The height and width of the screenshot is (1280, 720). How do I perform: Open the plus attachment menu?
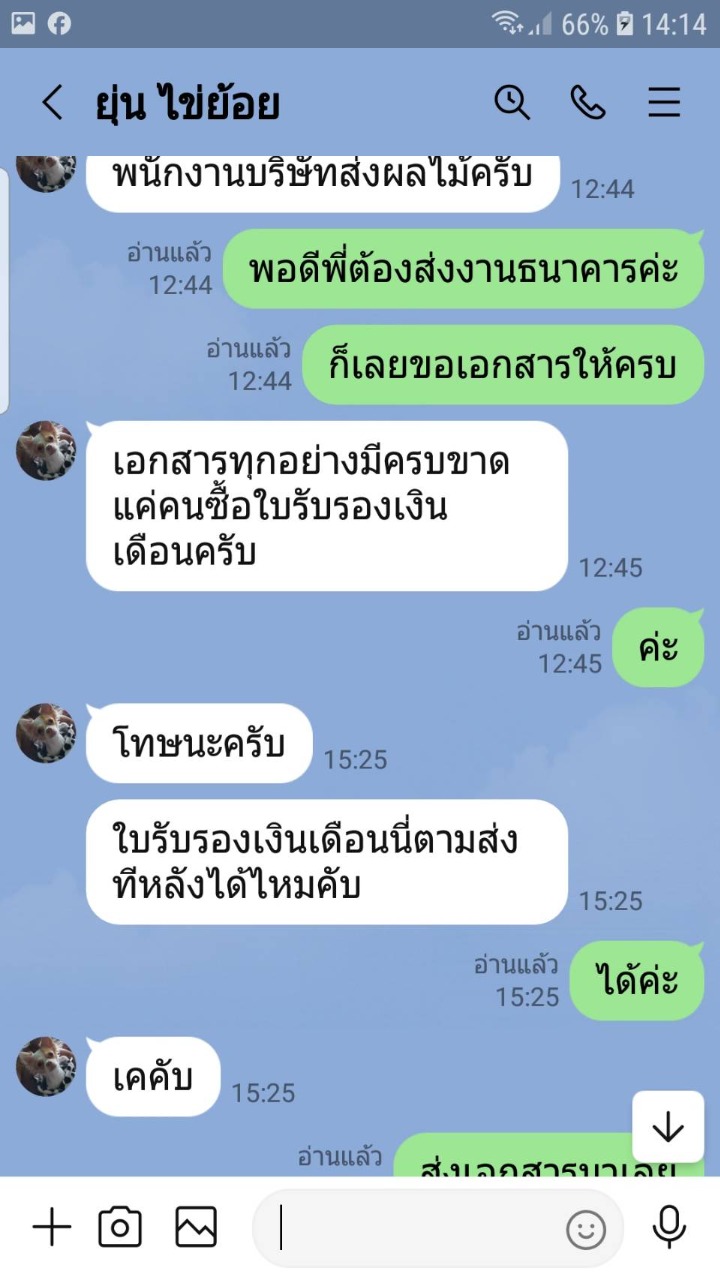pos(52,1228)
